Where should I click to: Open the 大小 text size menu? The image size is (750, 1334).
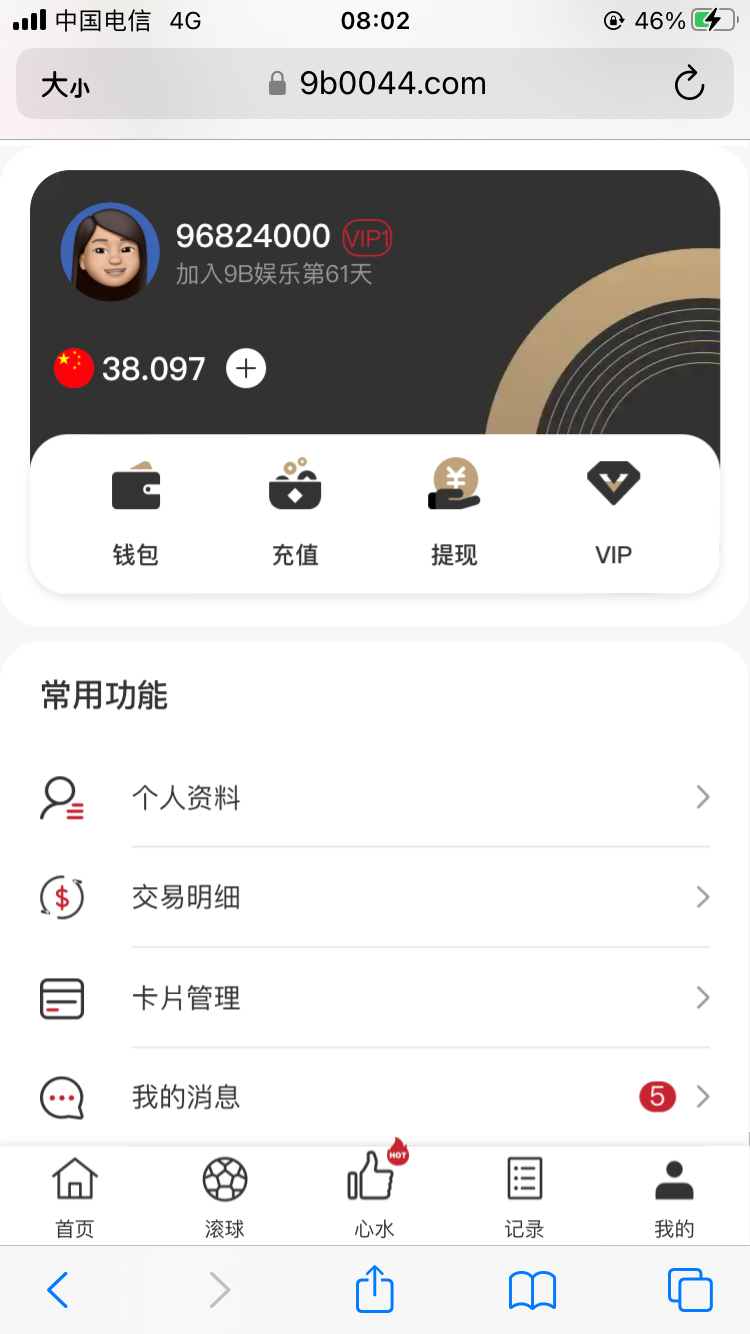(65, 85)
